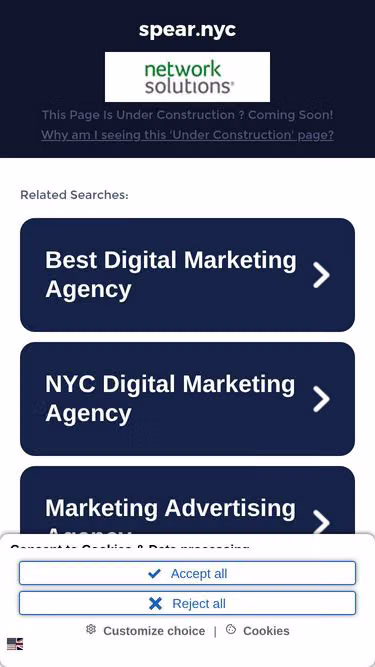Reject all cookies
The width and height of the screenshot is (375, 667).
(x=188, y=603)
